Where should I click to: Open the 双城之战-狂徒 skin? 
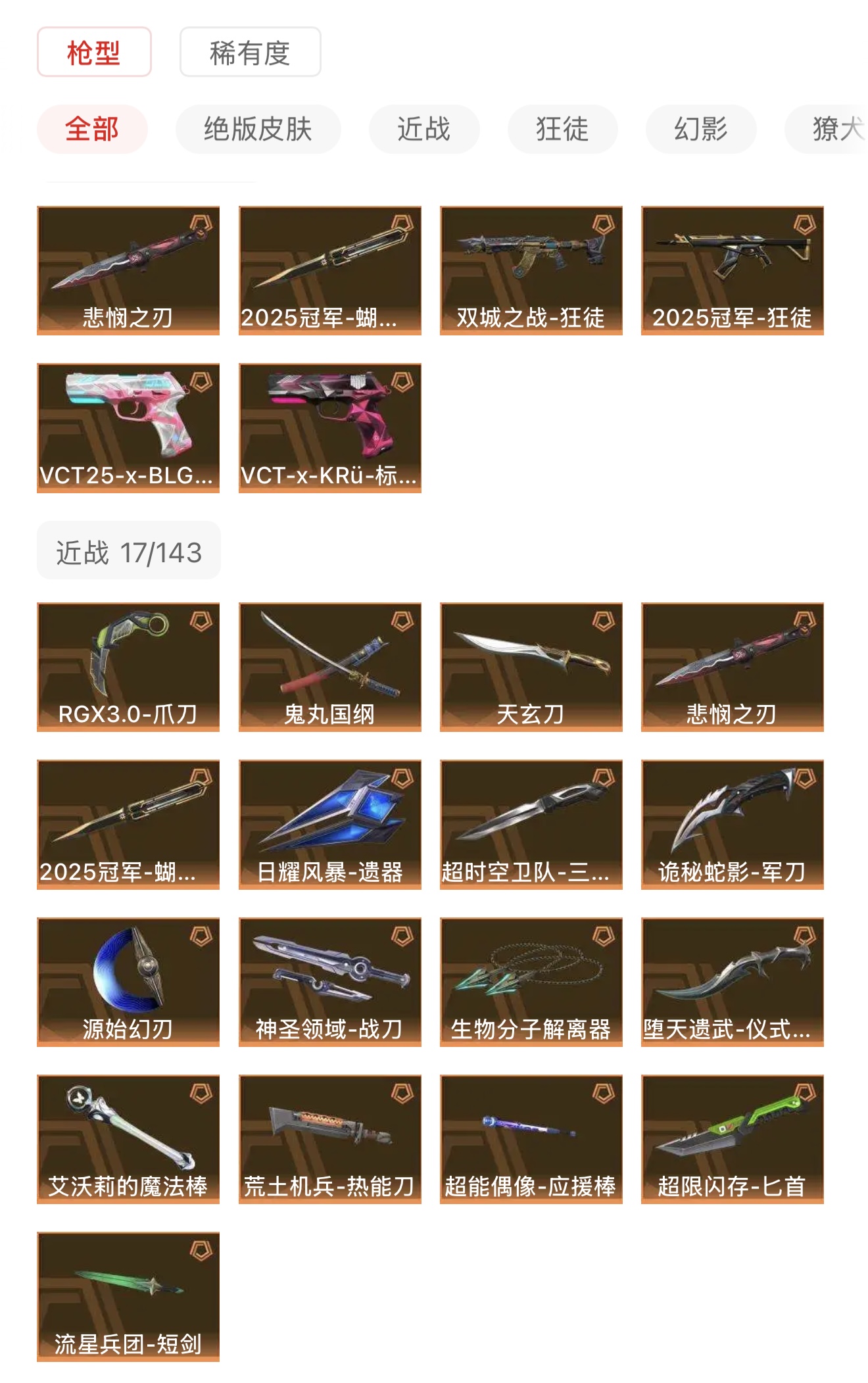point(531,270)
